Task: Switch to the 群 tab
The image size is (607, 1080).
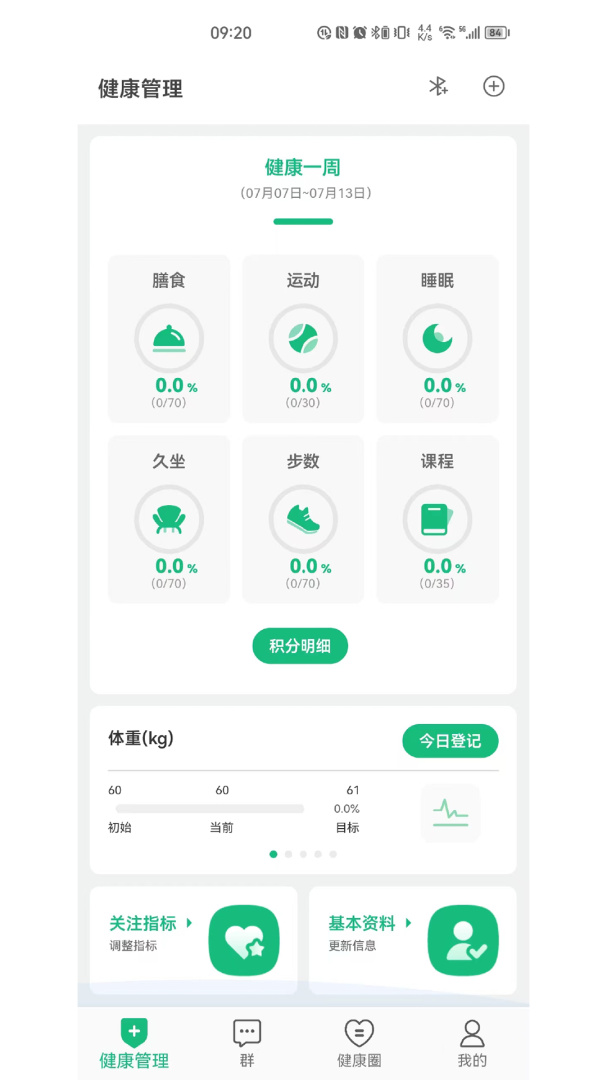Action: (x=247, y=1043)
